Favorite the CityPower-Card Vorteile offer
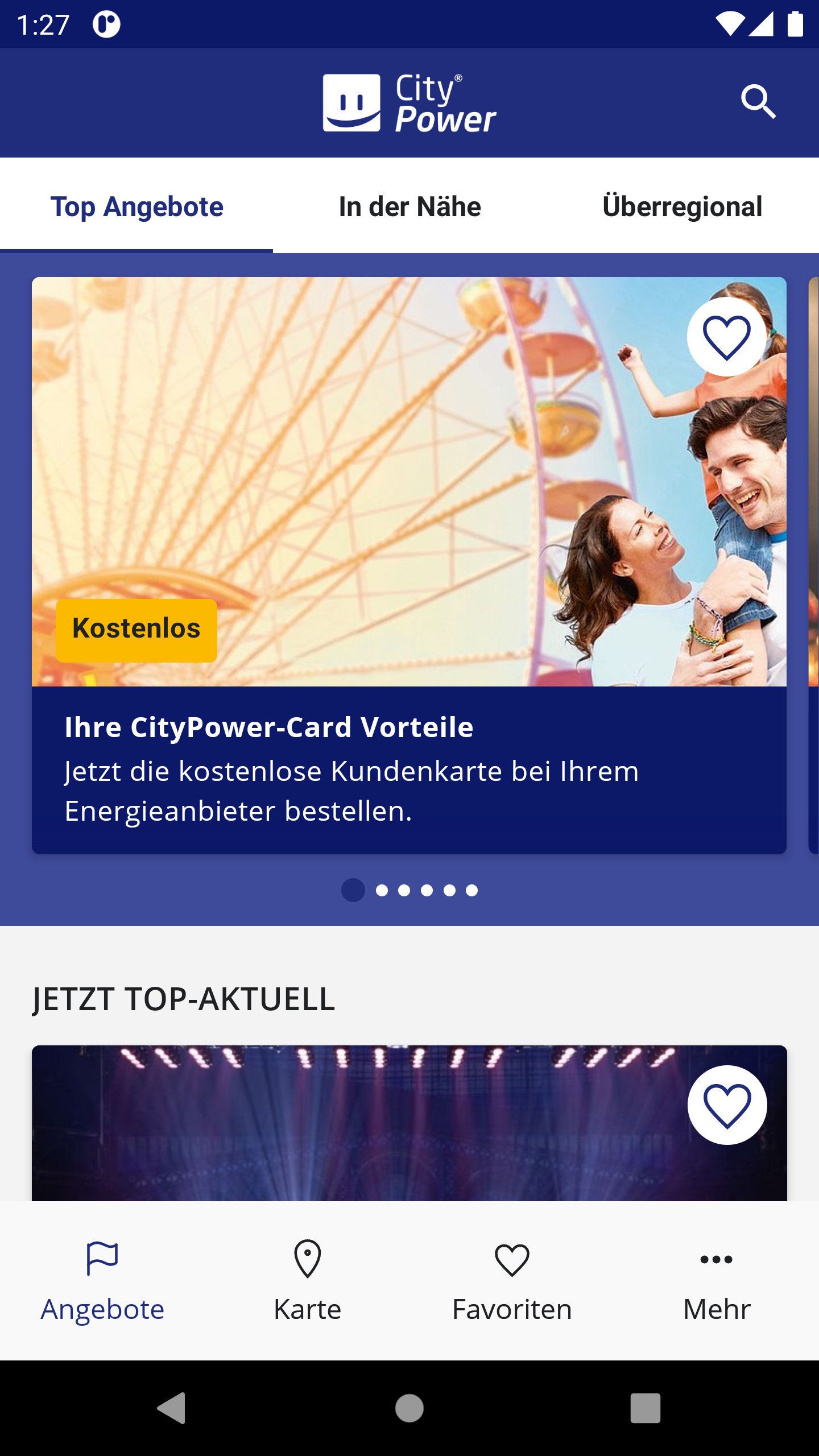The height and width of the screenshot is (1456, 819). tap(726, 337)
